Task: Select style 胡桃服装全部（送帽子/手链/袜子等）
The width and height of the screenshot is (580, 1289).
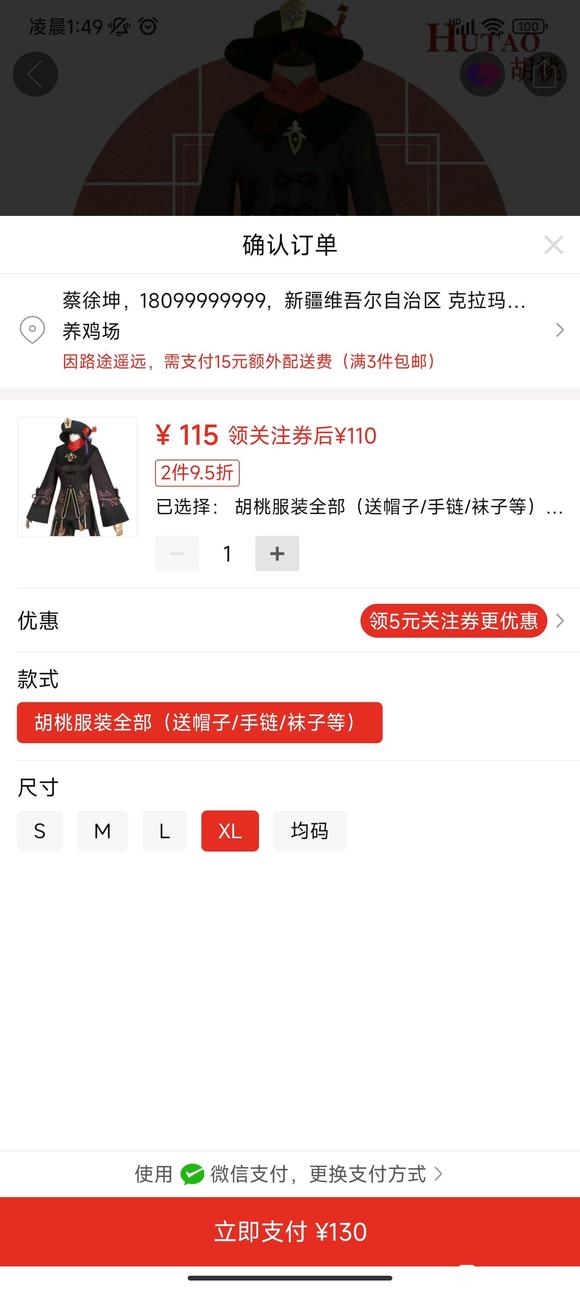Action: tap(200, 722)
